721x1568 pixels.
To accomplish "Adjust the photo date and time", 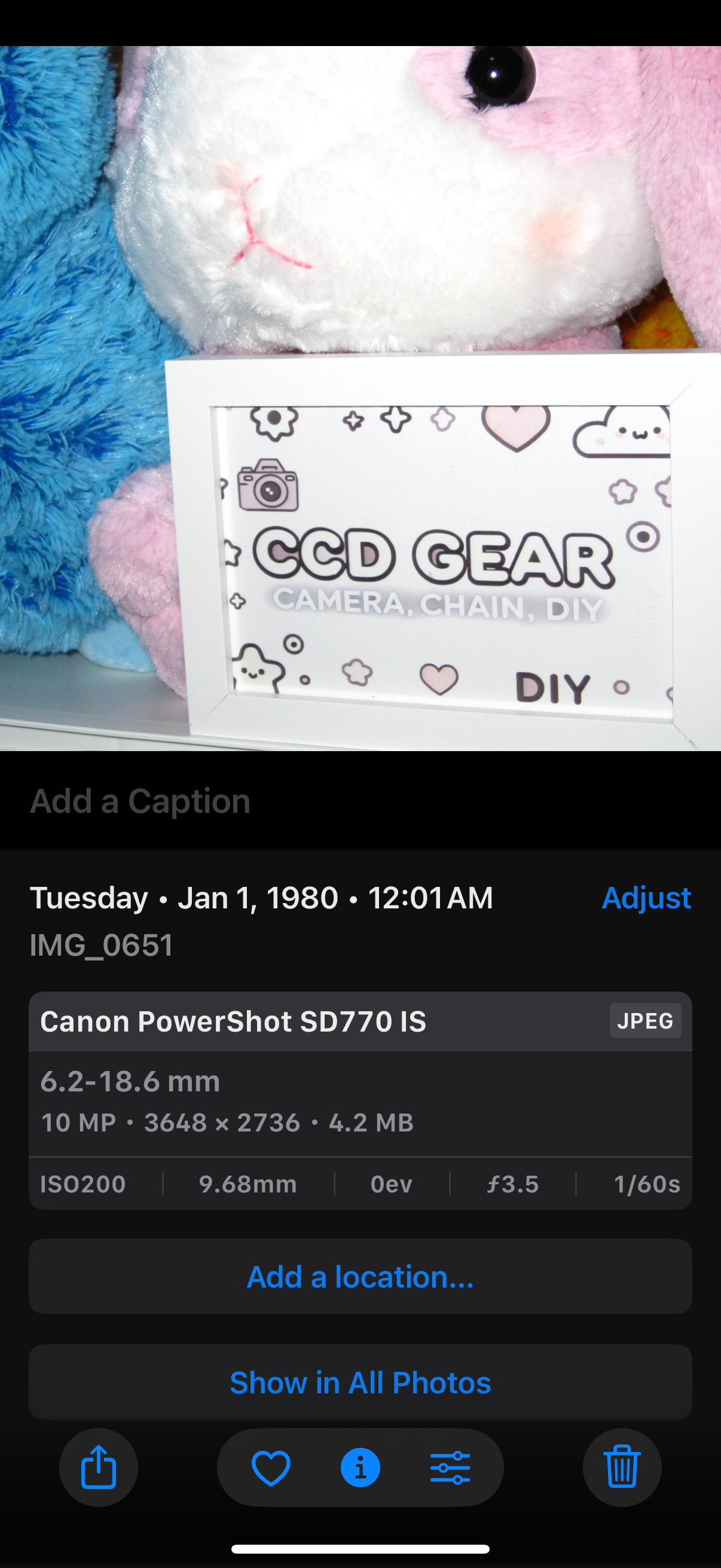I will pyautogui.click(x=646, y=898).
